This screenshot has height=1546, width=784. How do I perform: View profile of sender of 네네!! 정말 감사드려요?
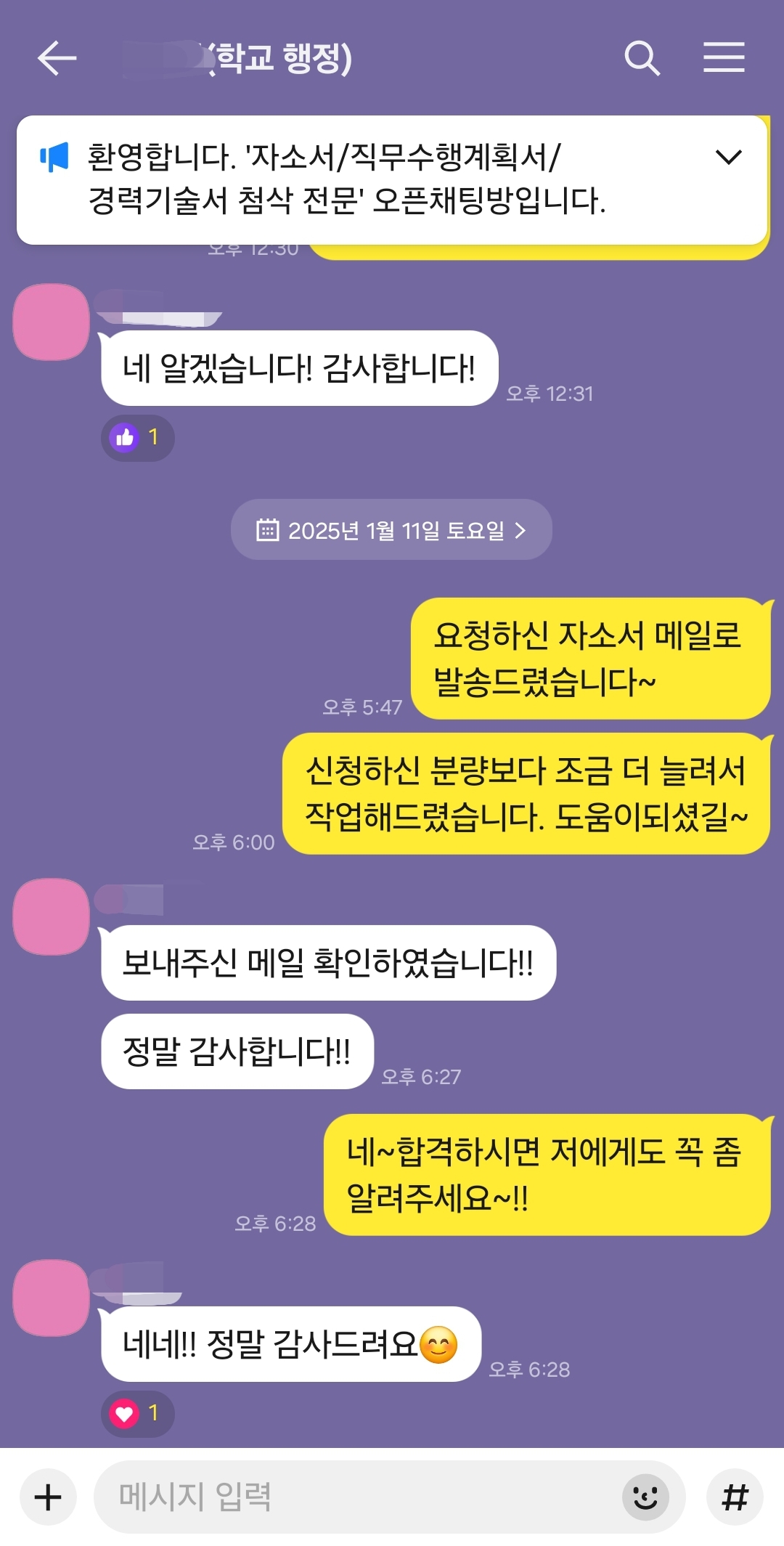[51, 1298]
